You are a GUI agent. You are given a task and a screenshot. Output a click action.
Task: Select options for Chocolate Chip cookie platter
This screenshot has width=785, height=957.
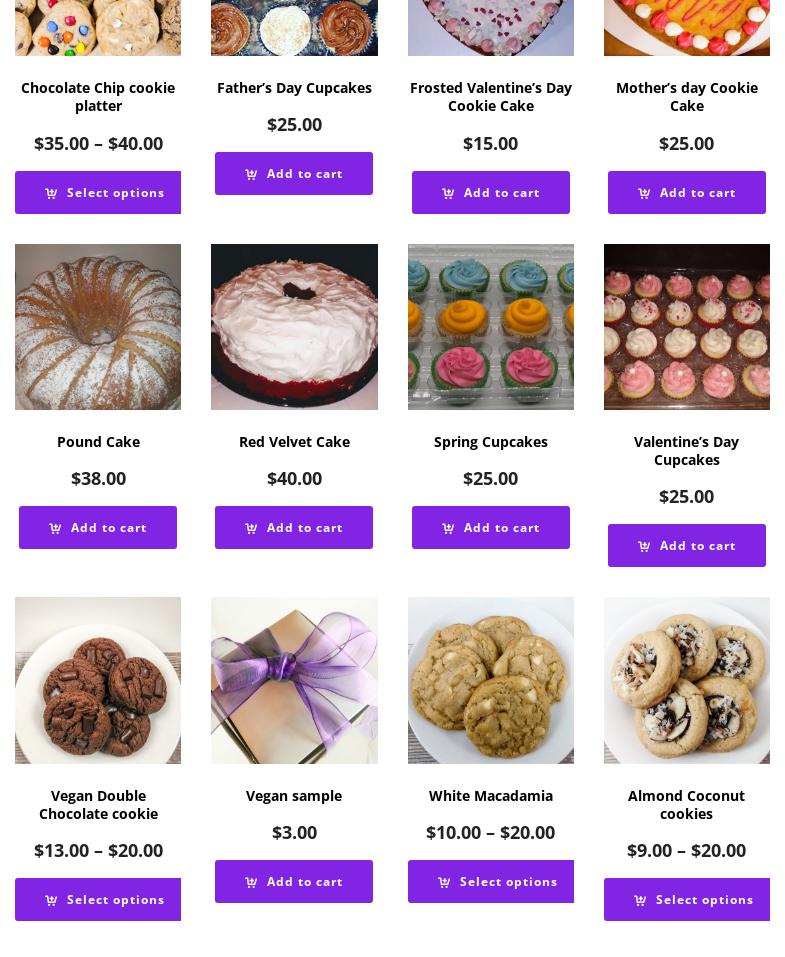[x=98, y=193]
